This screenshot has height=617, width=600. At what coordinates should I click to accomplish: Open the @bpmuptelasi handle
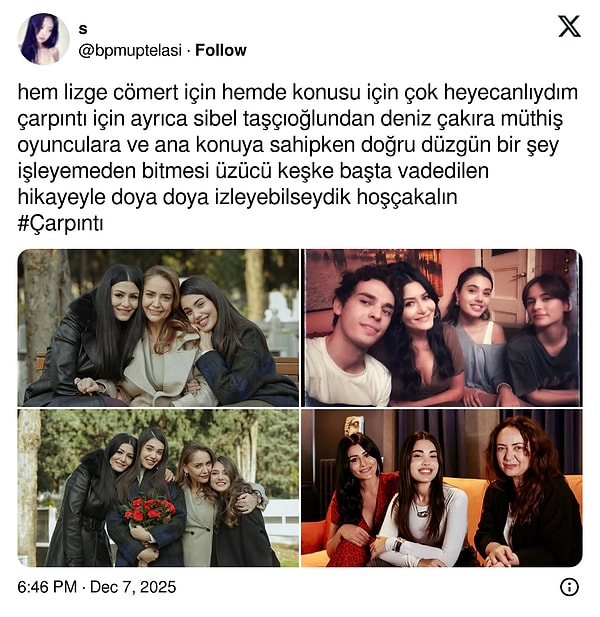(x=132, y=50)
